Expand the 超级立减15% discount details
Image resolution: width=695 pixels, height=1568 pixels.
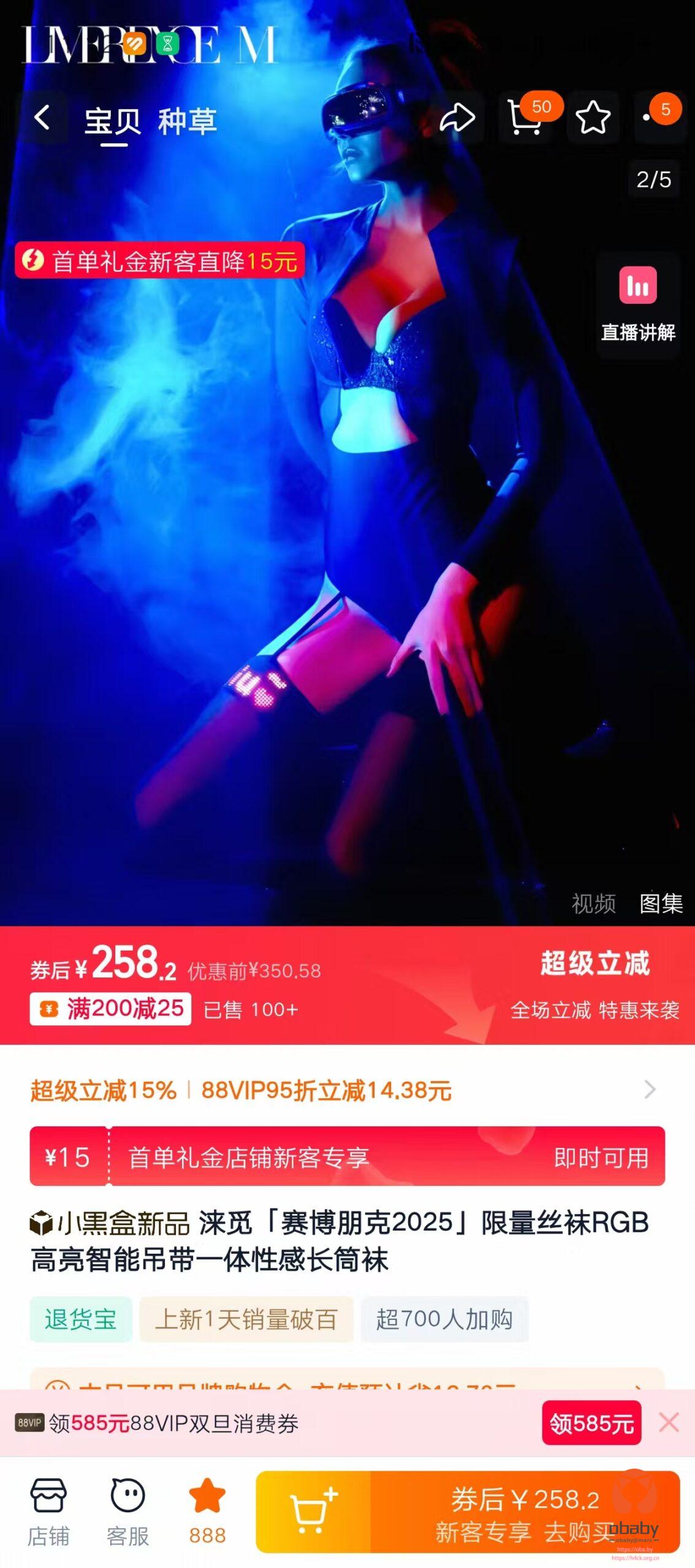(x=650, y=1090)
